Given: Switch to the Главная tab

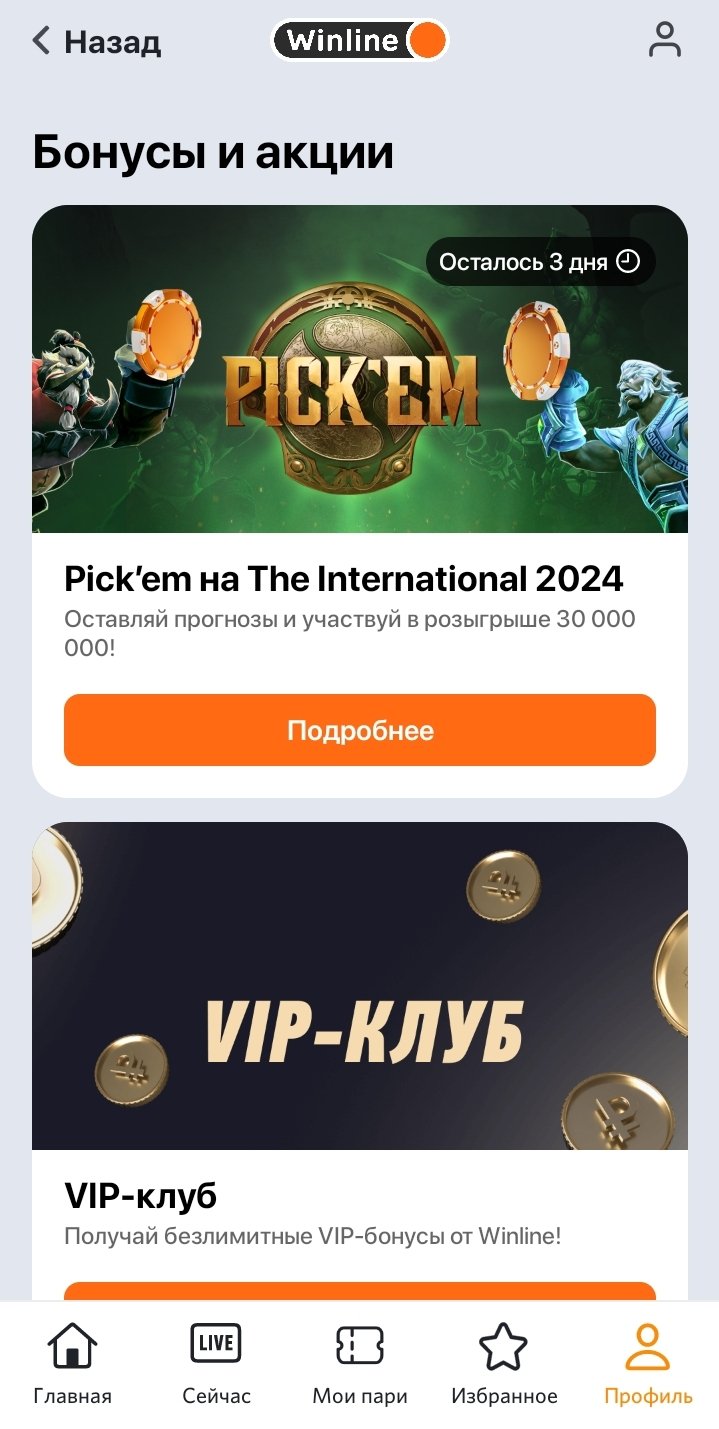Looking at the screenshot, I should coord(72,1364).
